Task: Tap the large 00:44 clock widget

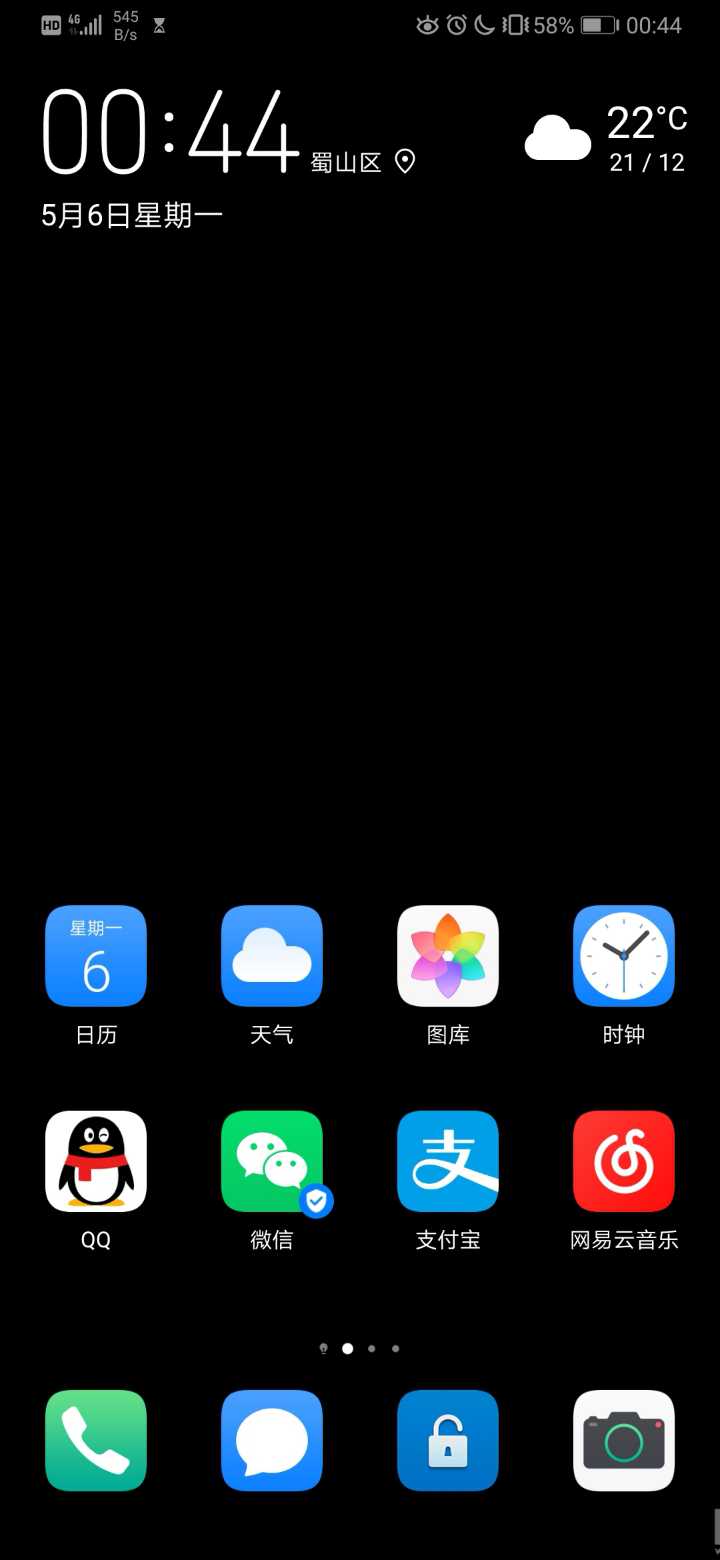Action: click(x=170, y=132)
